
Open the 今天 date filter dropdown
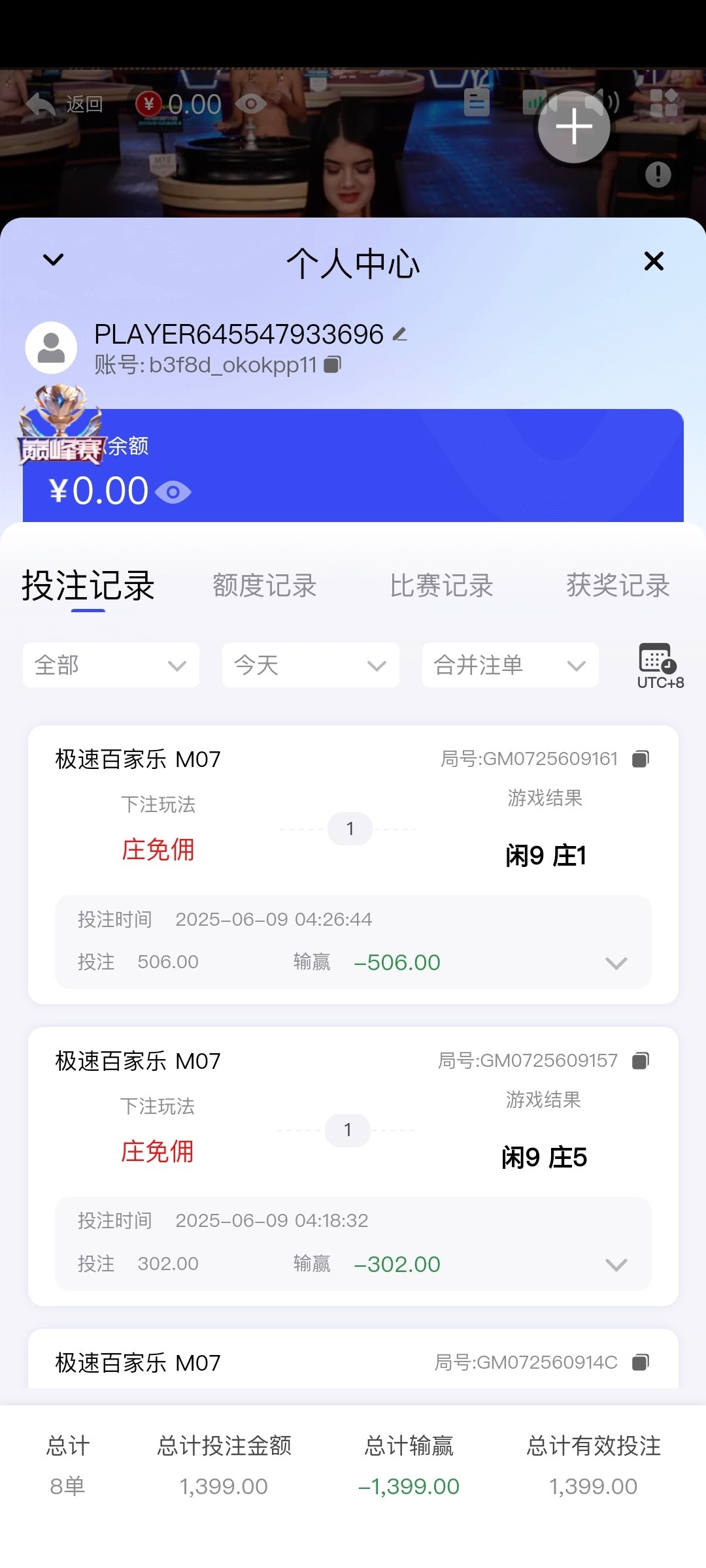(x=310, y=665)
